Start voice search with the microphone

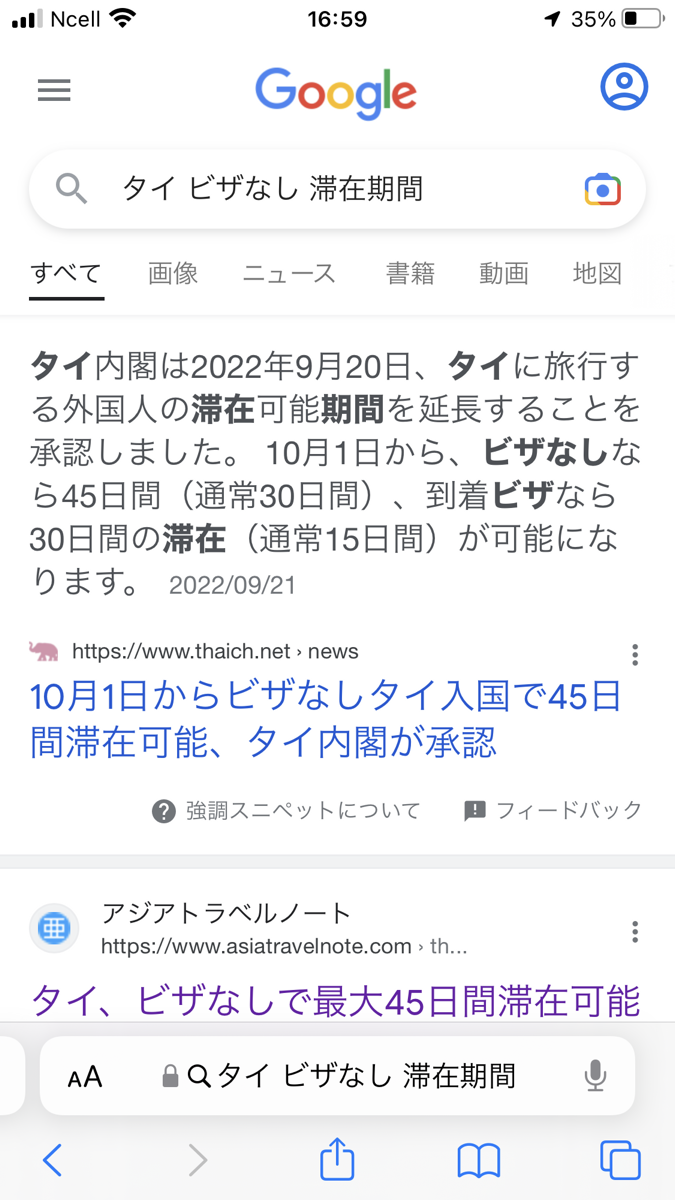tap(595, 1076)
